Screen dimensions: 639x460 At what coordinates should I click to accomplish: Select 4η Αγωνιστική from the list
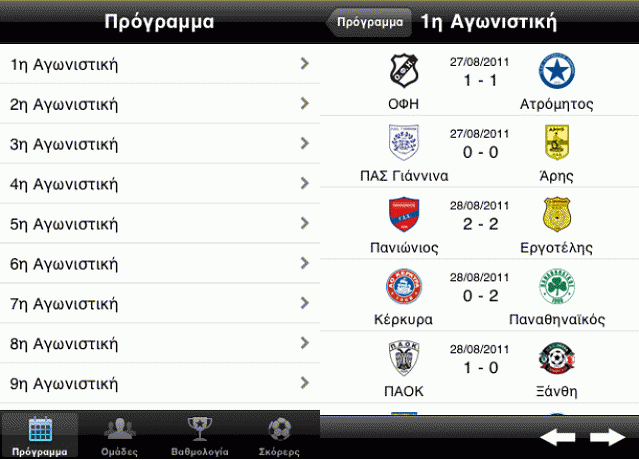pos(160,184)
